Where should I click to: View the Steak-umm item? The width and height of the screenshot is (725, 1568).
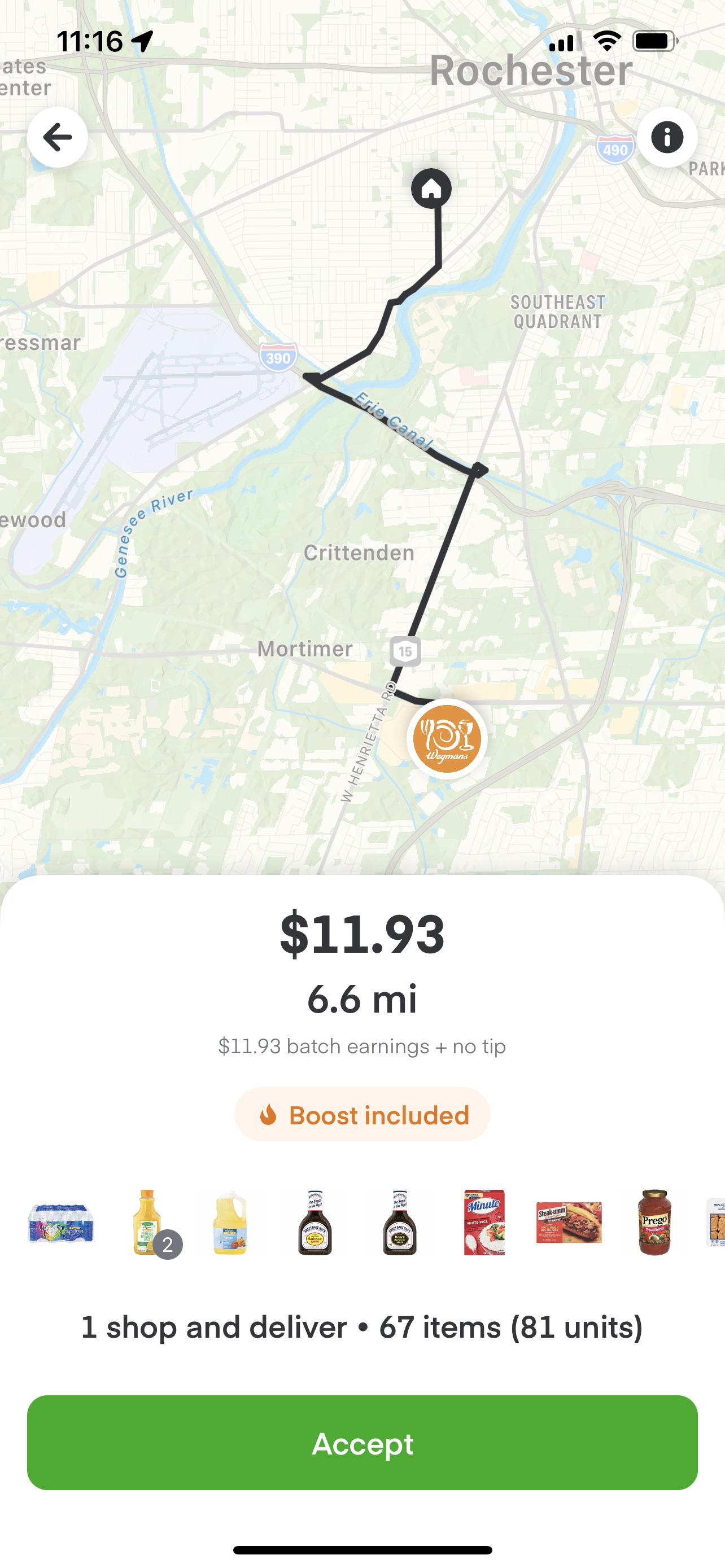pyautogui.click(x=569, y=1222)
